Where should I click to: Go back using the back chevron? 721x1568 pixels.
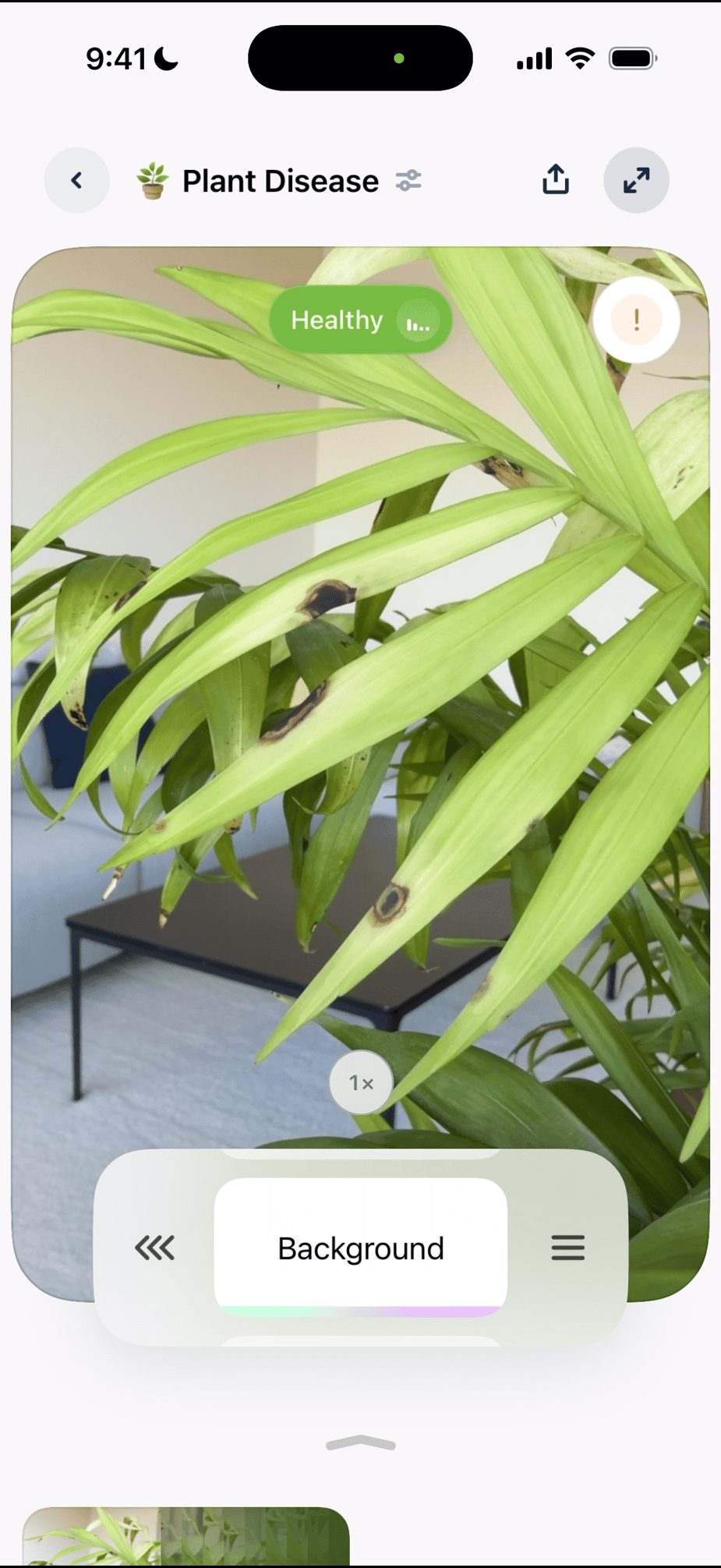pyautogui.click(x=76, y=181)
